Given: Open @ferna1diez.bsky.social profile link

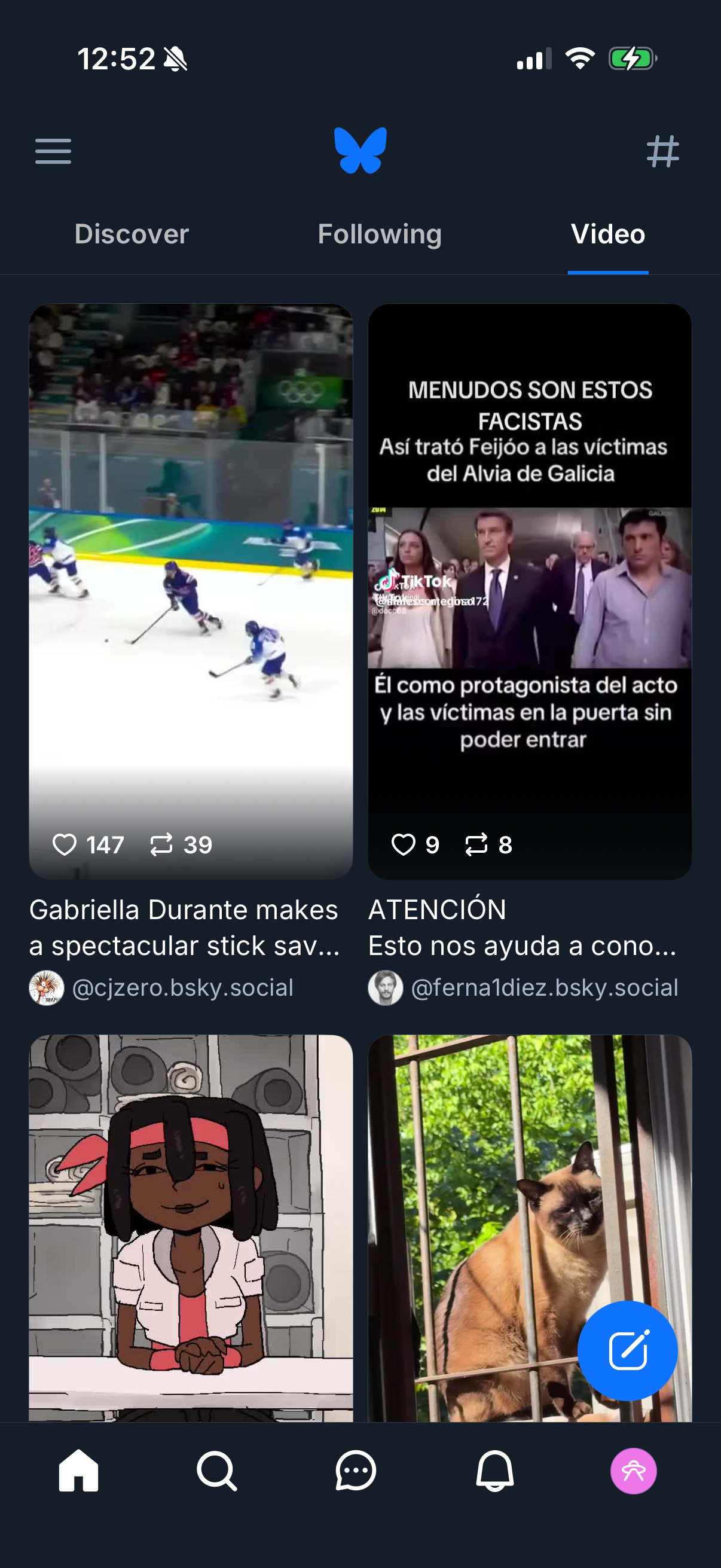Looking at the screenshot, I should pyautogui.click(x=545, y=987).
